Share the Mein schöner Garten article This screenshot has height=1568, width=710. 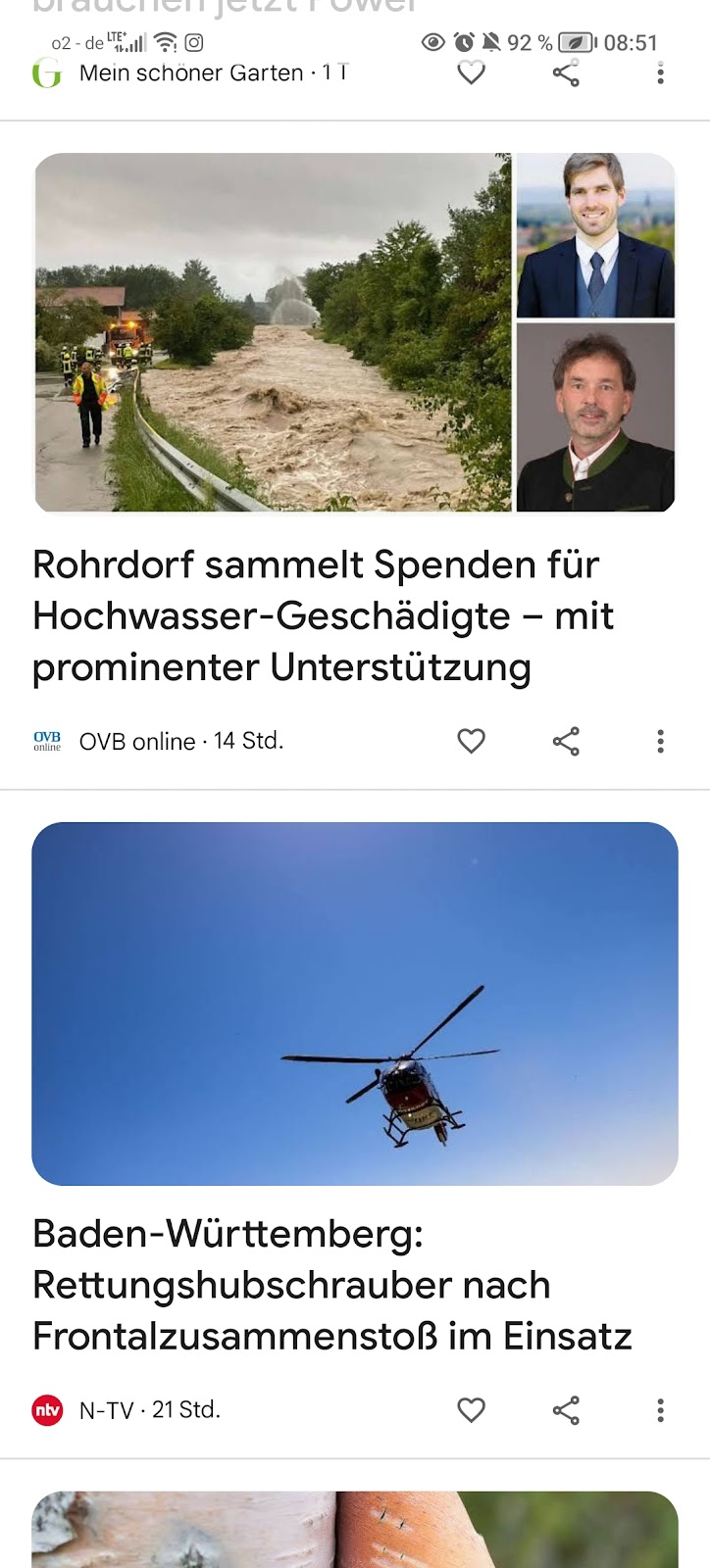[x=566, y=73]
